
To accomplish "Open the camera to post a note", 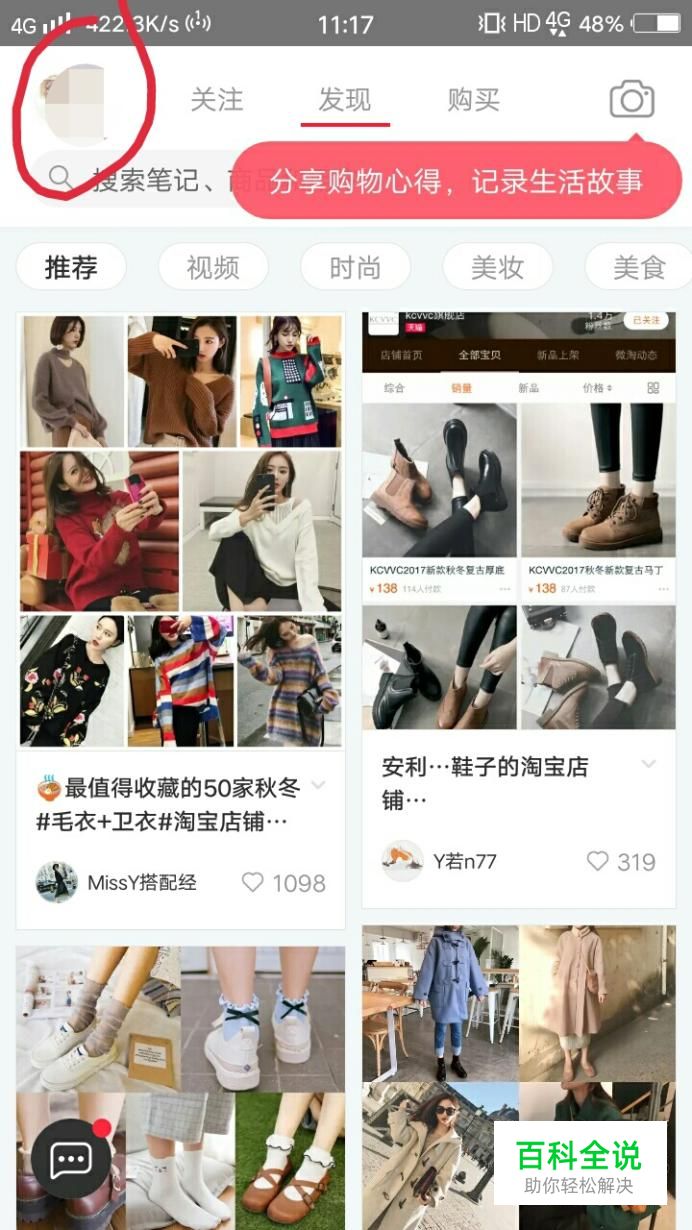I will point(632,100).
